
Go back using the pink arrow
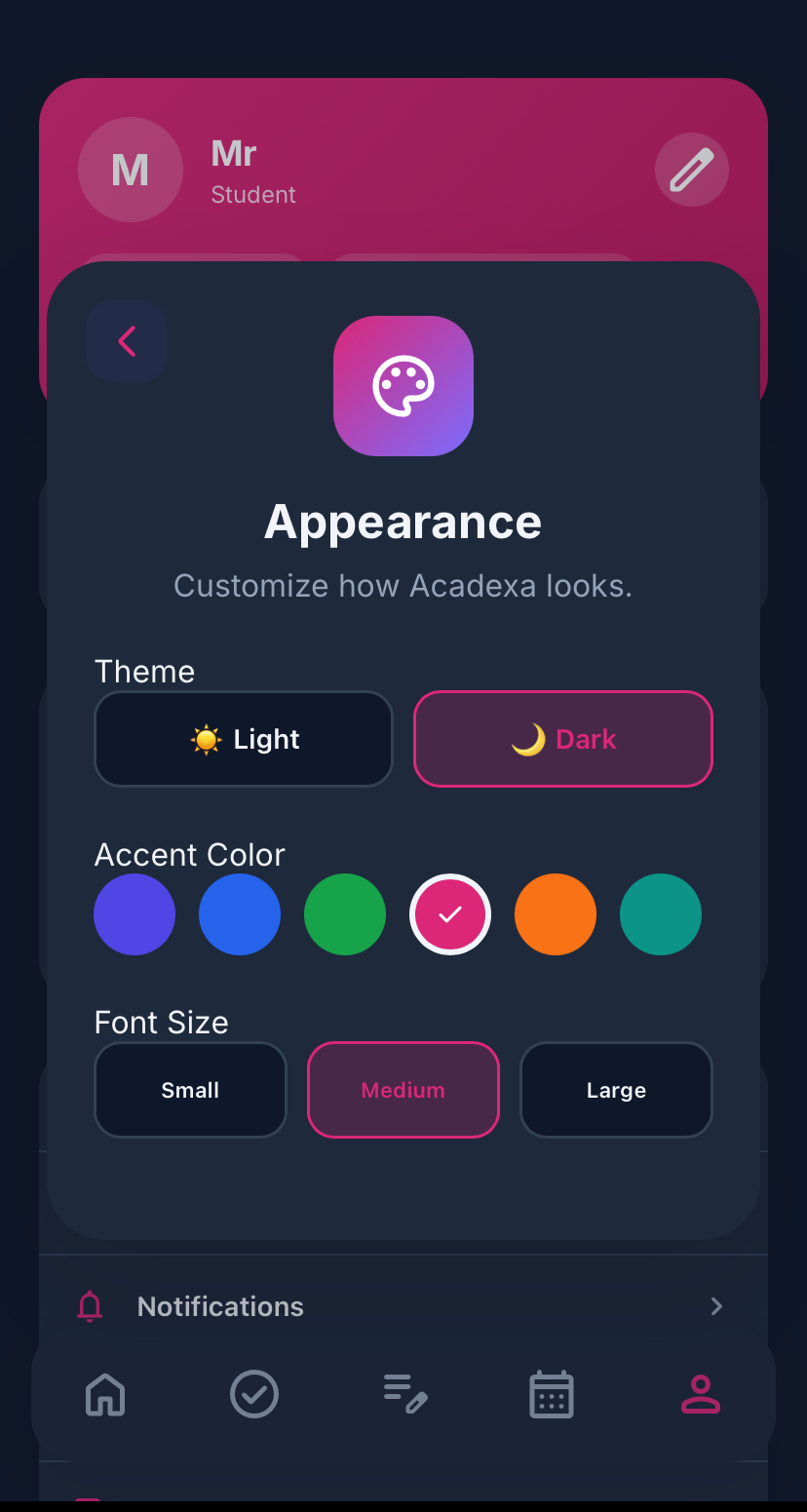pos(127,341)
